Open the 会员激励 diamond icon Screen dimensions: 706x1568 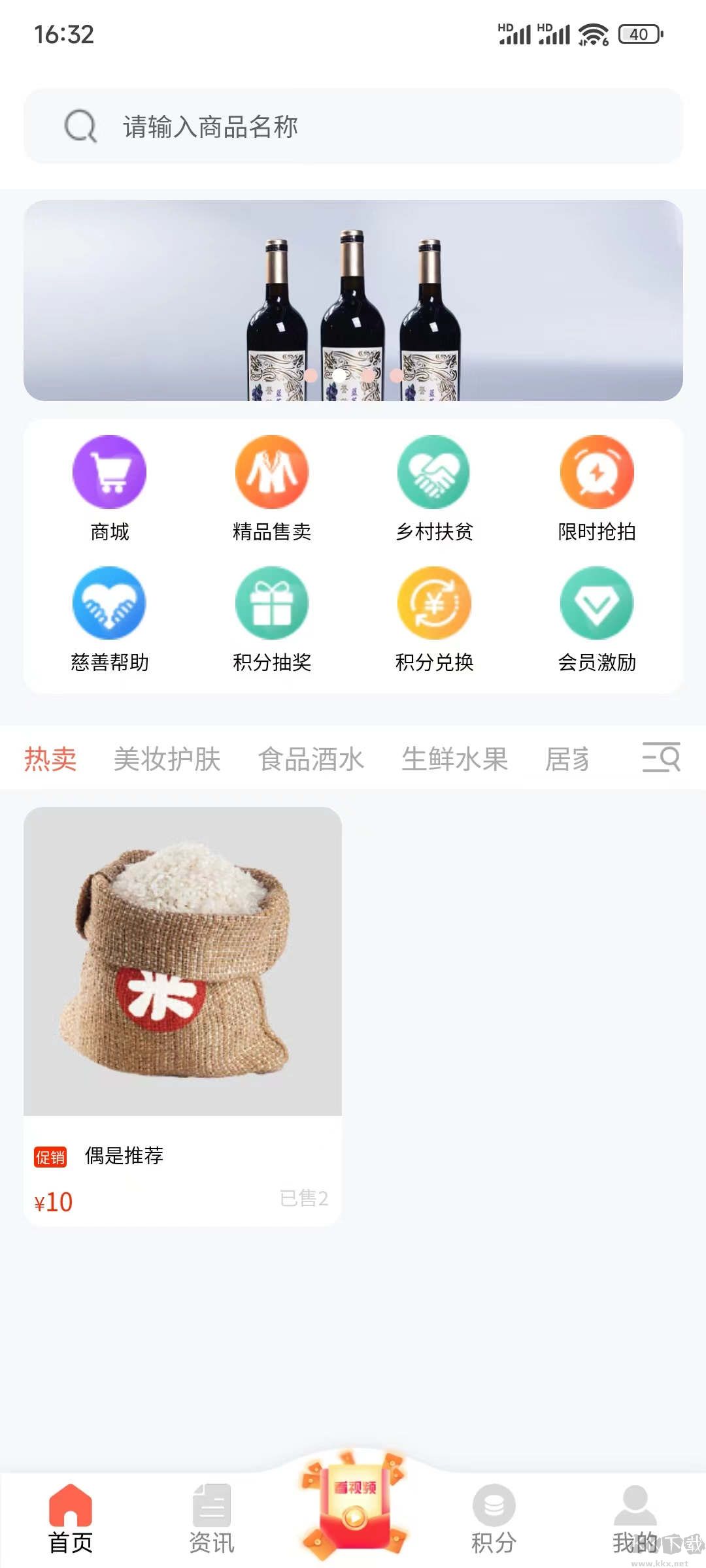(x=596, y=604)
